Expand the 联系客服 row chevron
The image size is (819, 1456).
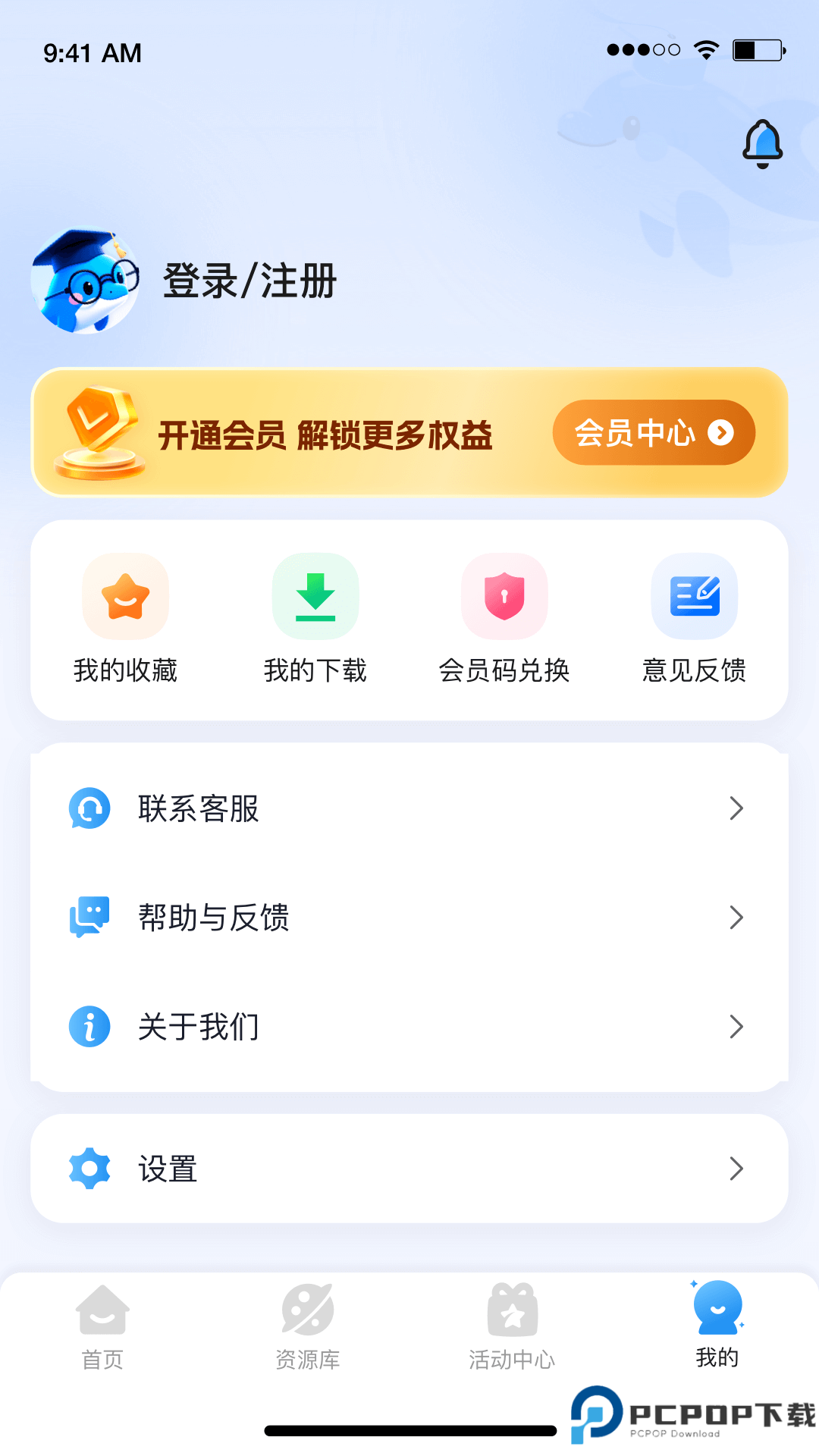[x=736, y=808]
